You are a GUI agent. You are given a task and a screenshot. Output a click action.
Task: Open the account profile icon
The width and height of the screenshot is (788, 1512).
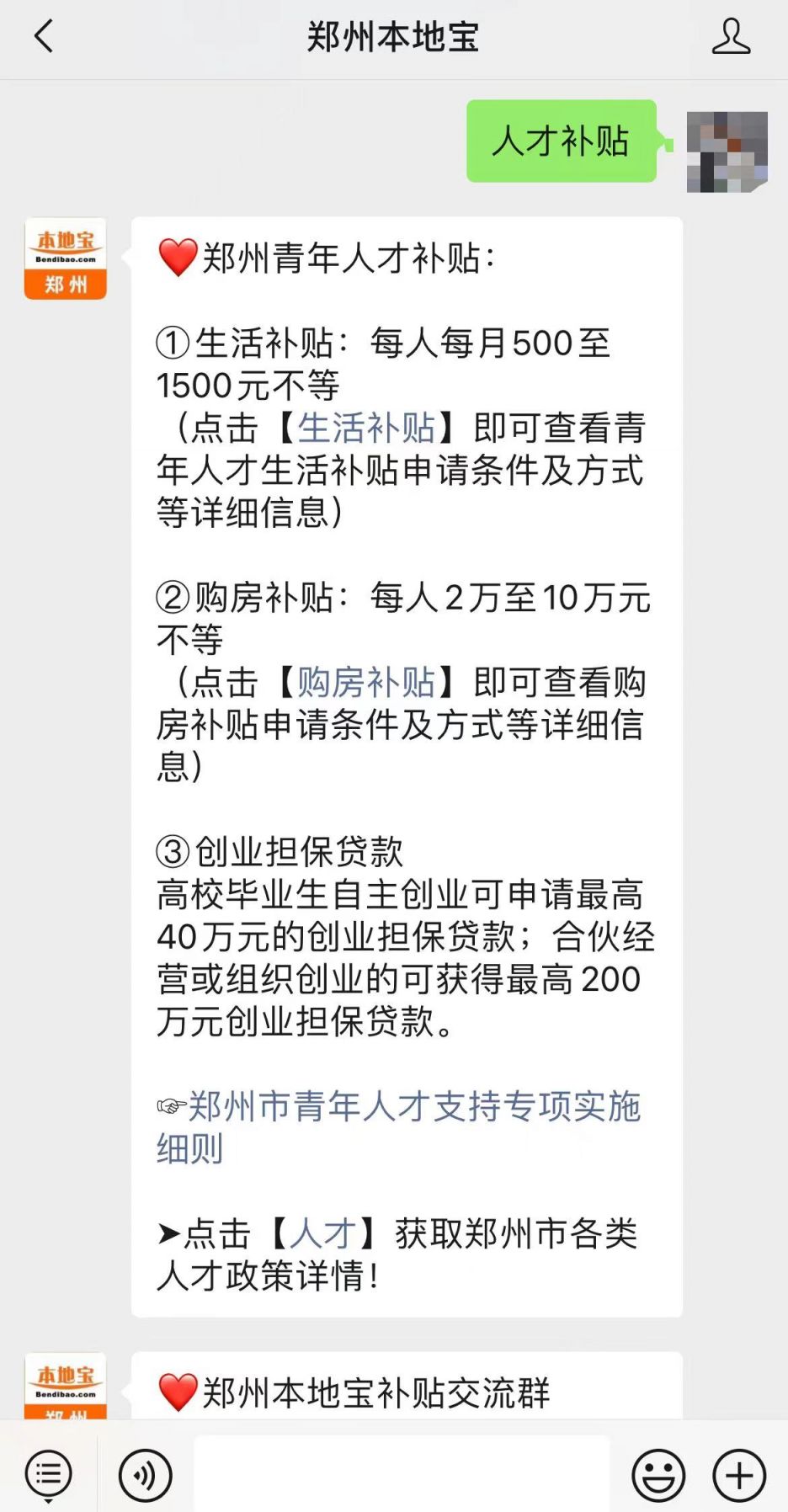point(730,37)
